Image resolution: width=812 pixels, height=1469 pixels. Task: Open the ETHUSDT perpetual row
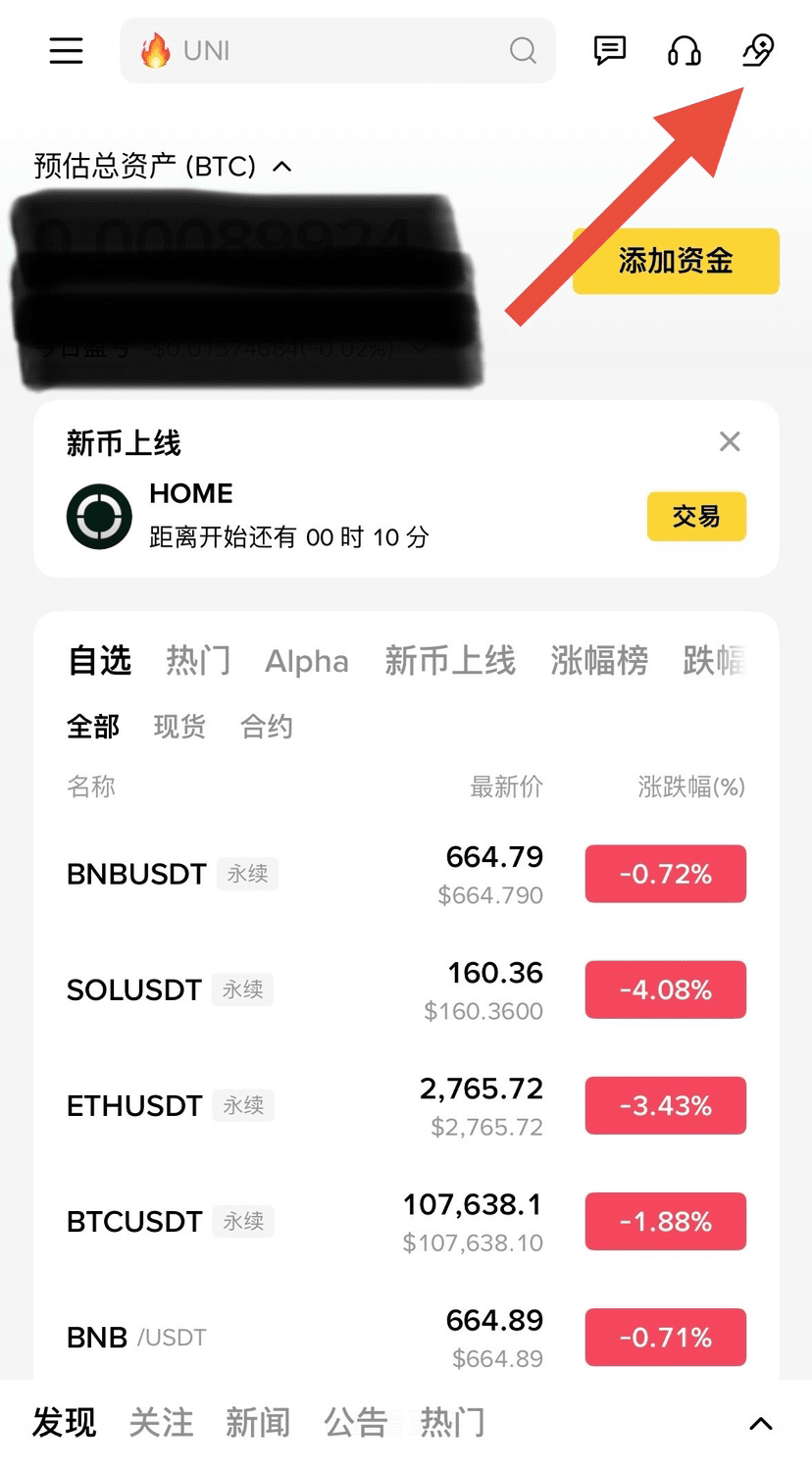406,1105
